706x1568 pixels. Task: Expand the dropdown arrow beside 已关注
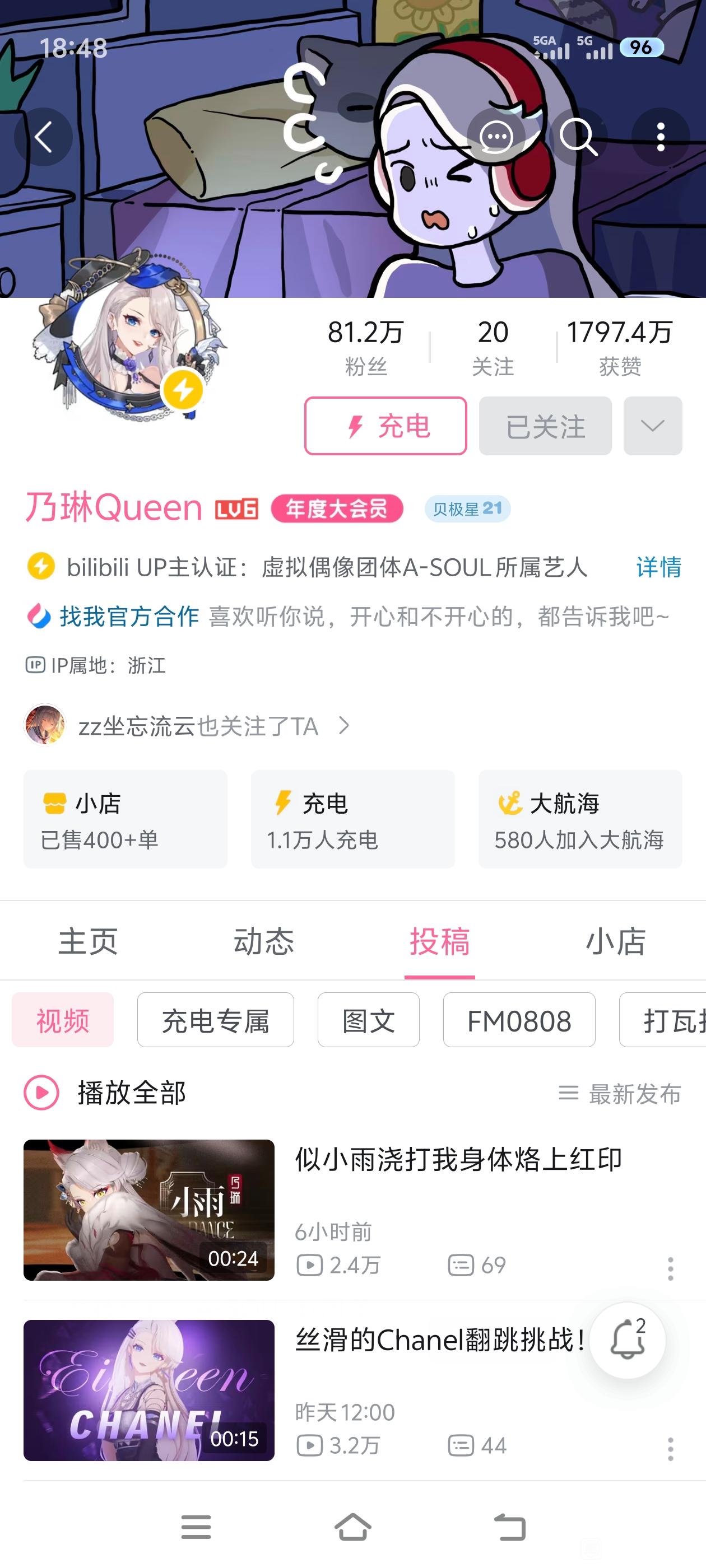point(652,426)
